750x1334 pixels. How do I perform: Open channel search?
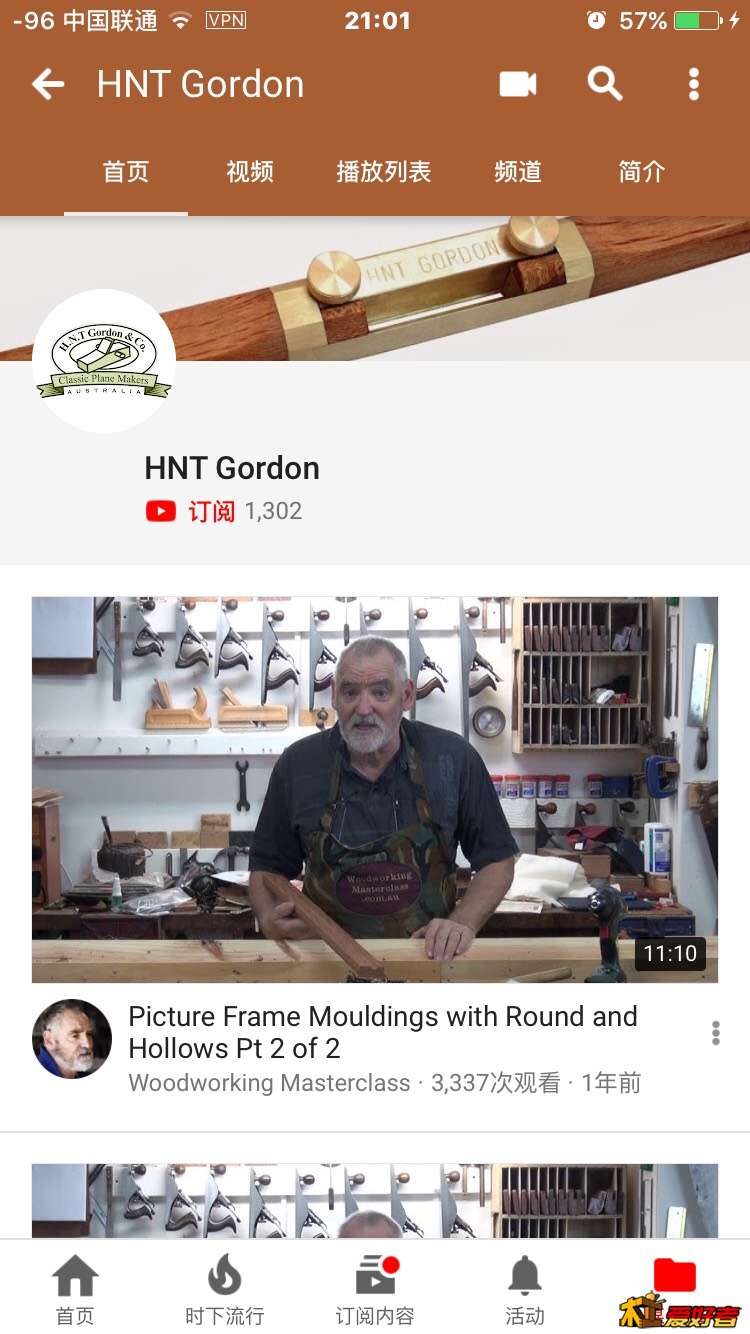[605, 85]
